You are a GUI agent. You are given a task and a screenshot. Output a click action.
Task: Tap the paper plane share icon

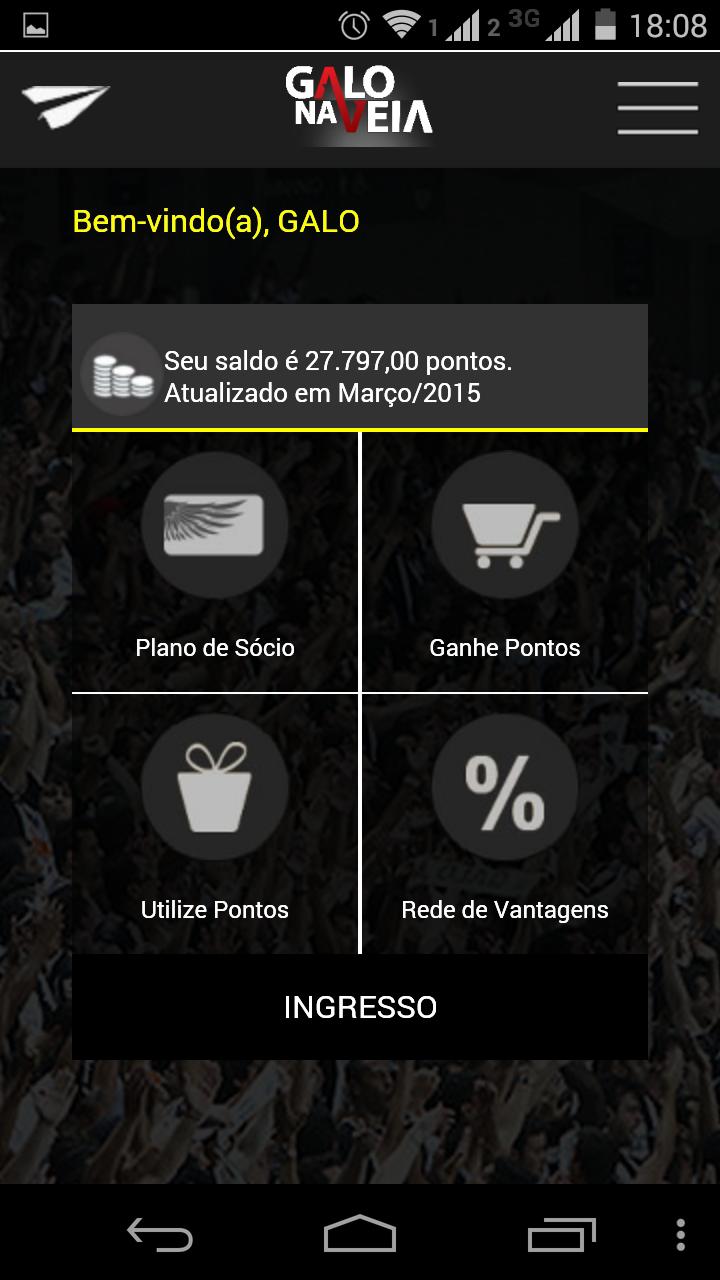[68, 102]
